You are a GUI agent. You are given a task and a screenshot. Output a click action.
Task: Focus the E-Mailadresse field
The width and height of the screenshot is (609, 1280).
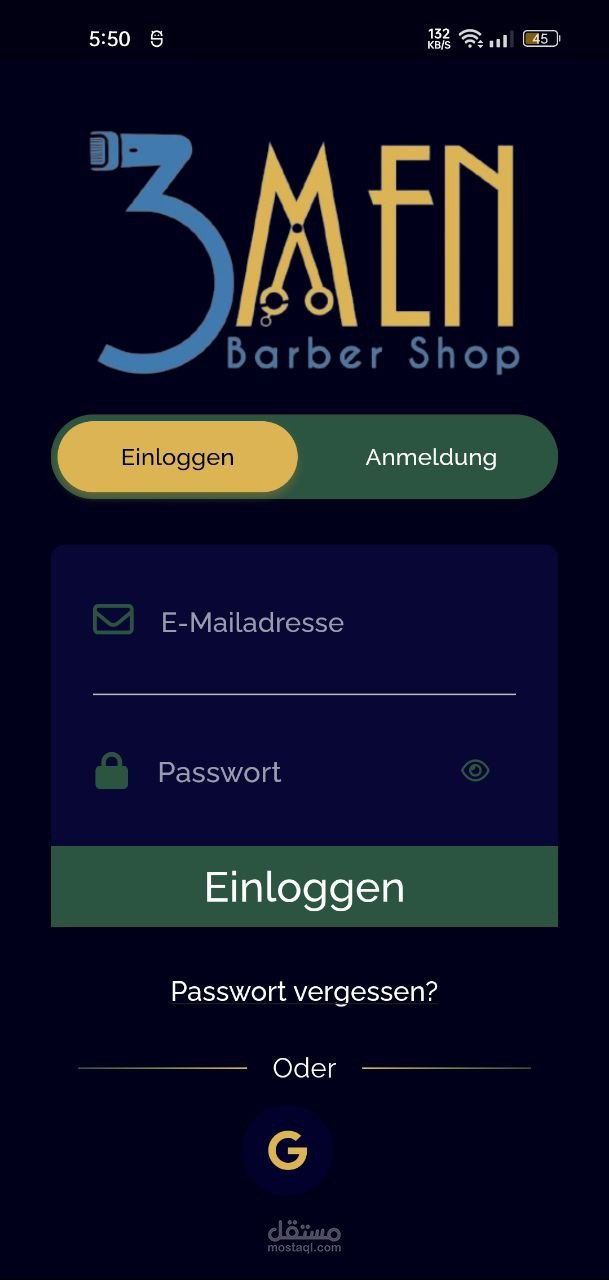tap(320, 623)
